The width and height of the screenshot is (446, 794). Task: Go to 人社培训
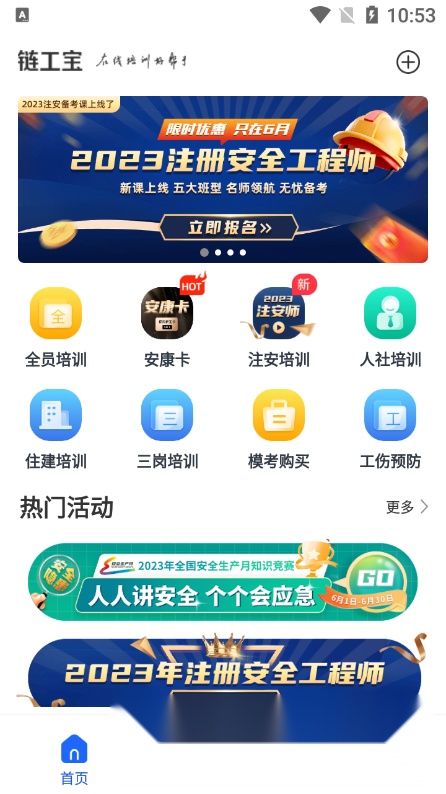(x=390, y=328)
